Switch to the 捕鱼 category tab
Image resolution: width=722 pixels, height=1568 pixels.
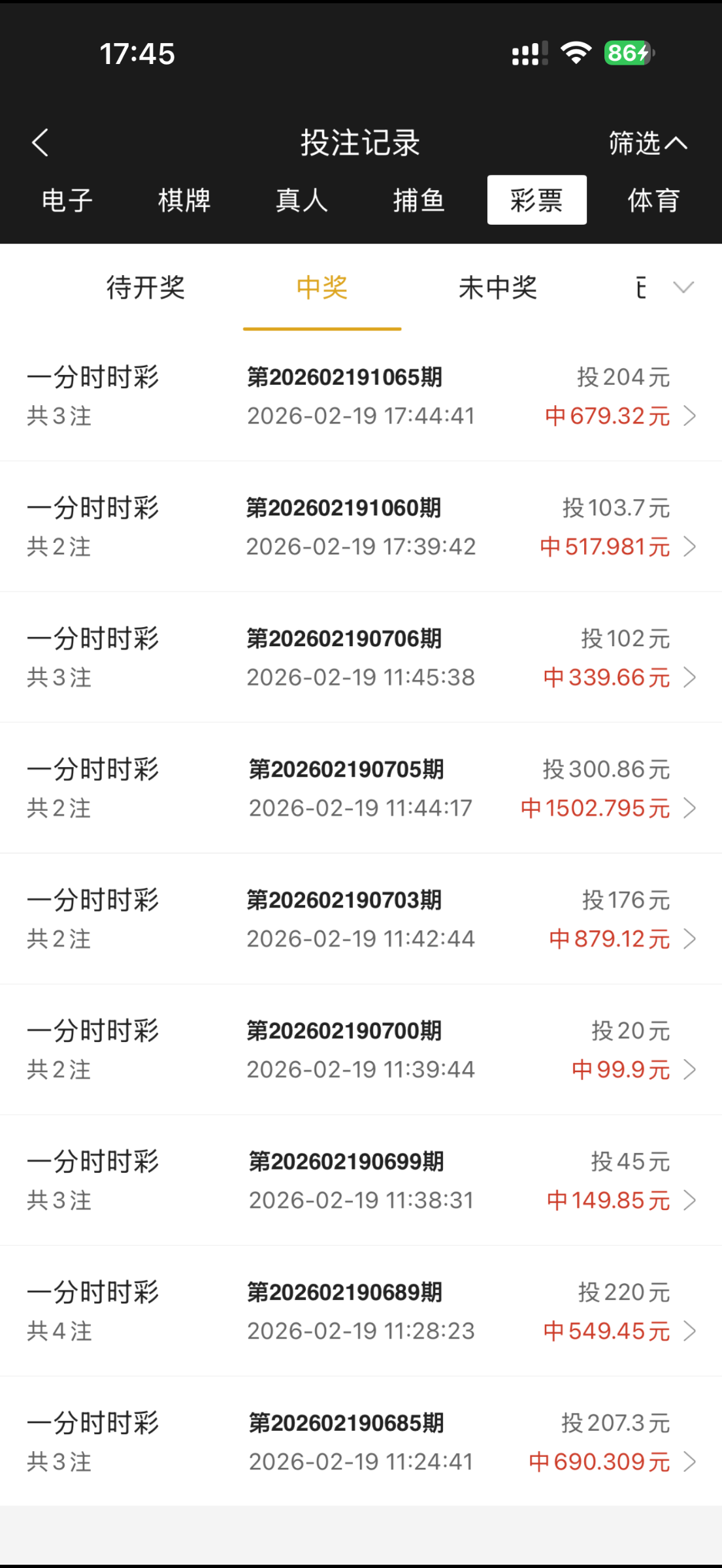[419, 201]
